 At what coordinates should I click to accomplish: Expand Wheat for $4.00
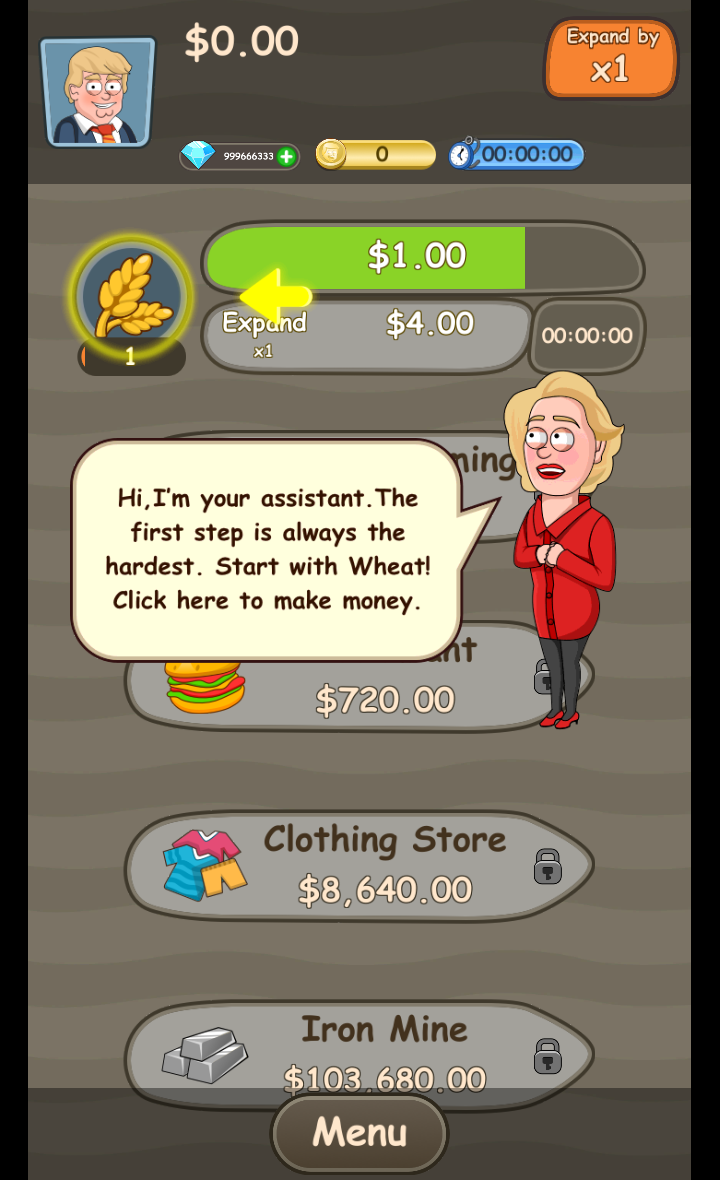click(x=366, y=334)
